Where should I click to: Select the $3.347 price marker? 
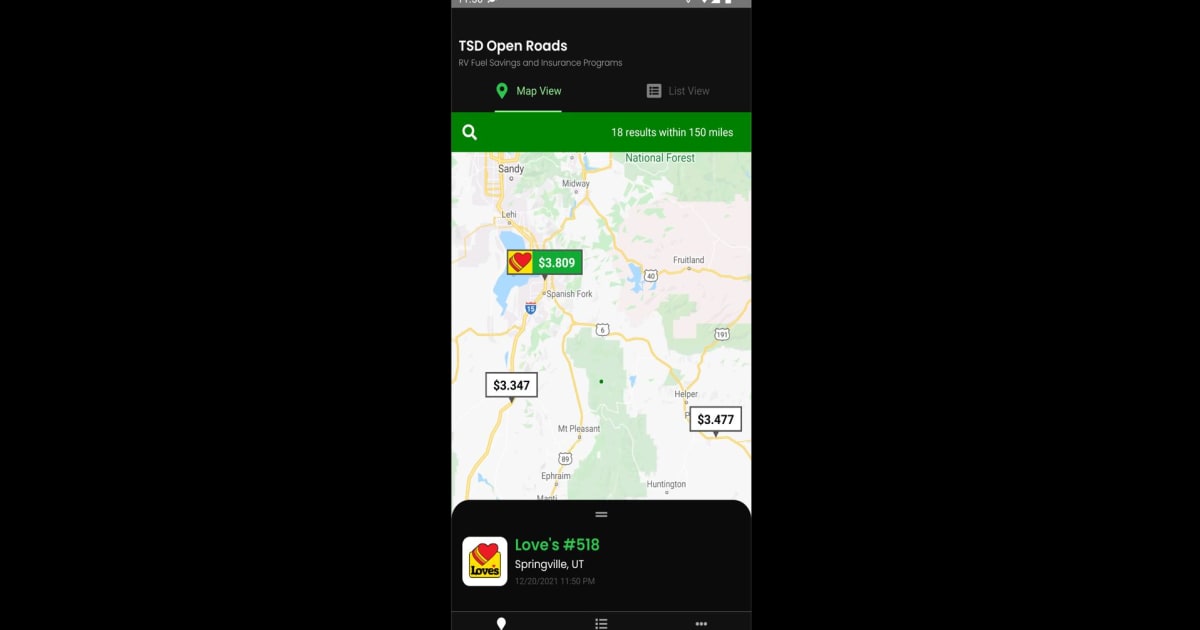(511, 385)
